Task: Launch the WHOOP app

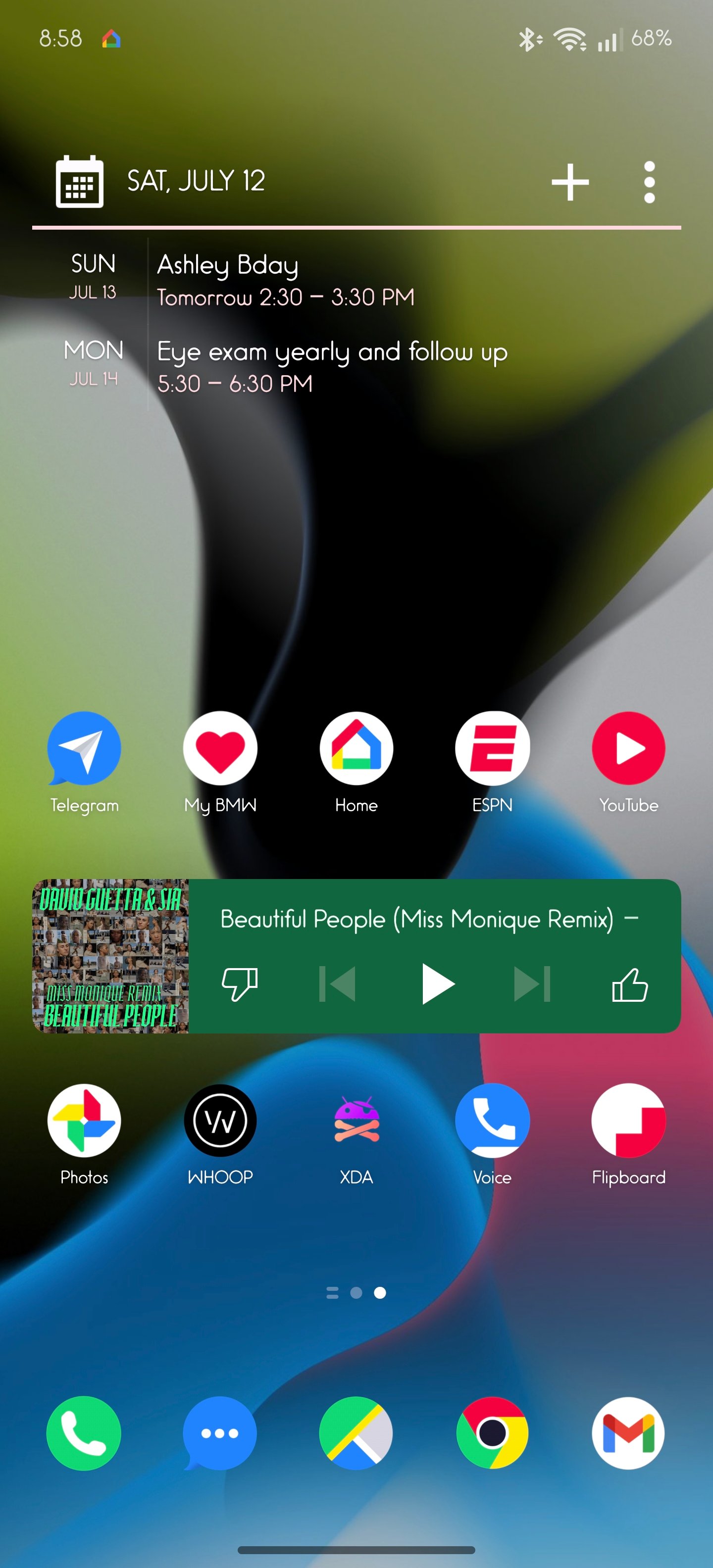Action: pyautogui.click(x=220, y=1121)
